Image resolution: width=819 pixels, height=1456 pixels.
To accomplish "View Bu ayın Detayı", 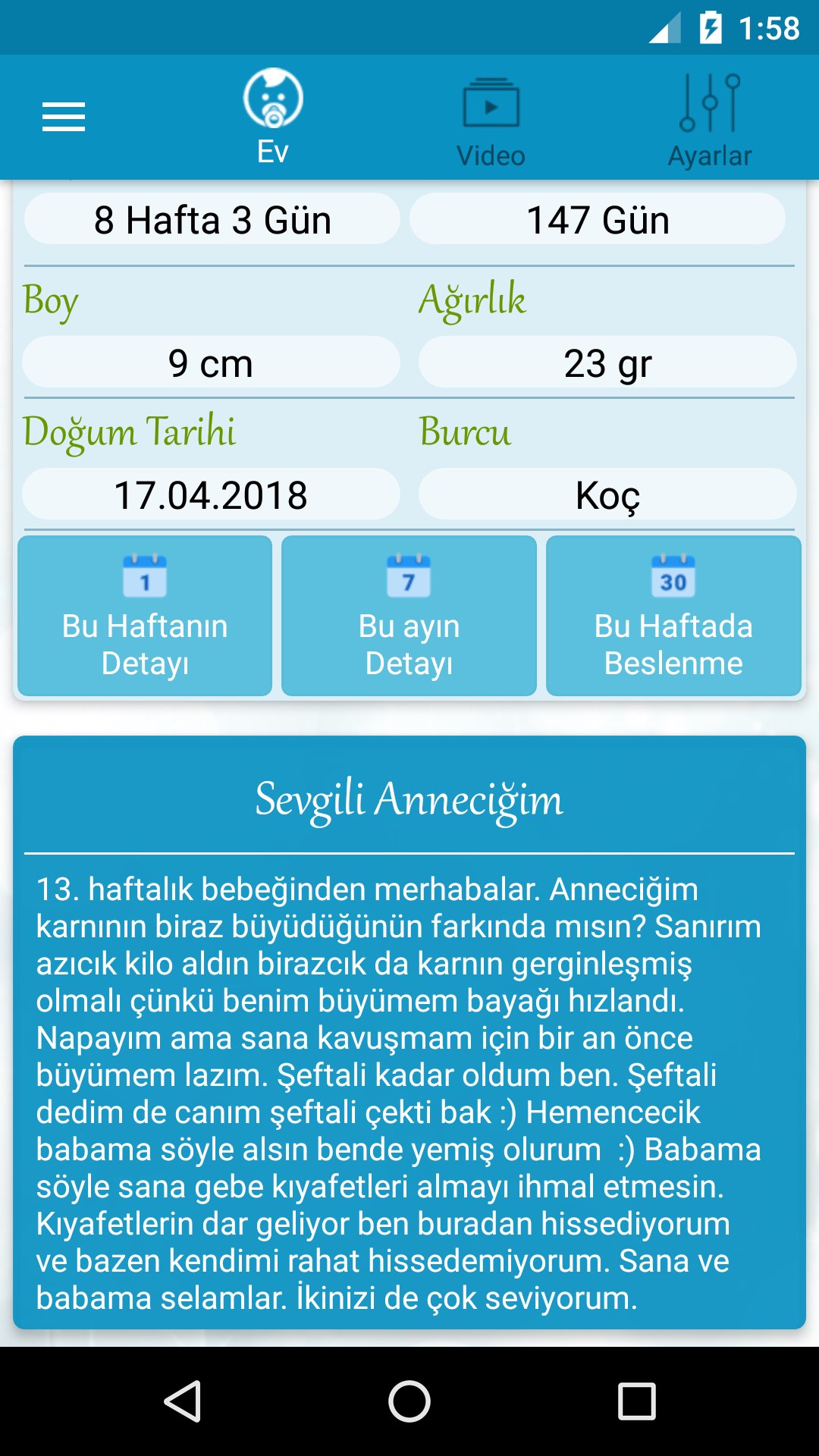I will [409, 616].
